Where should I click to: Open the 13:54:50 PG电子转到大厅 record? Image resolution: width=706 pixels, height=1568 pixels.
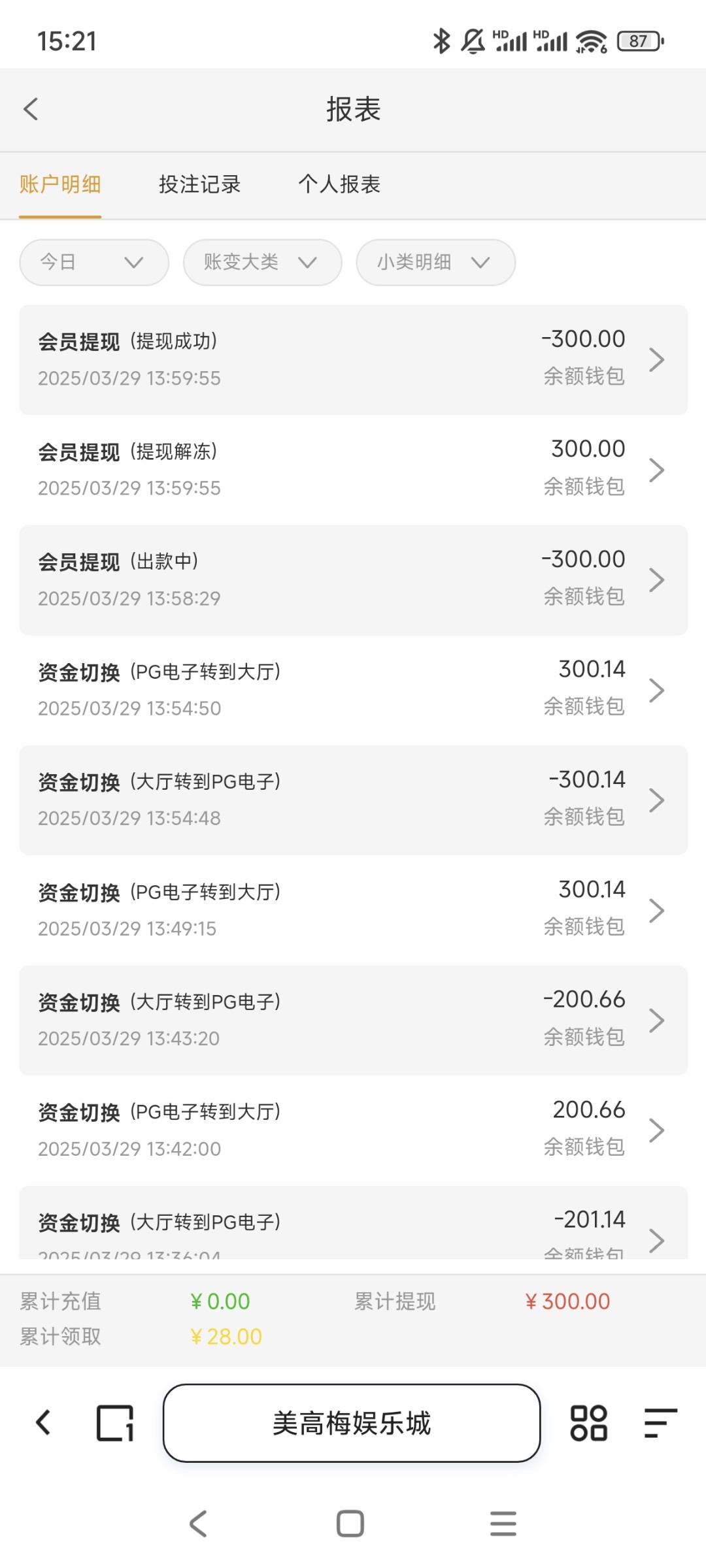pos(353,690)
